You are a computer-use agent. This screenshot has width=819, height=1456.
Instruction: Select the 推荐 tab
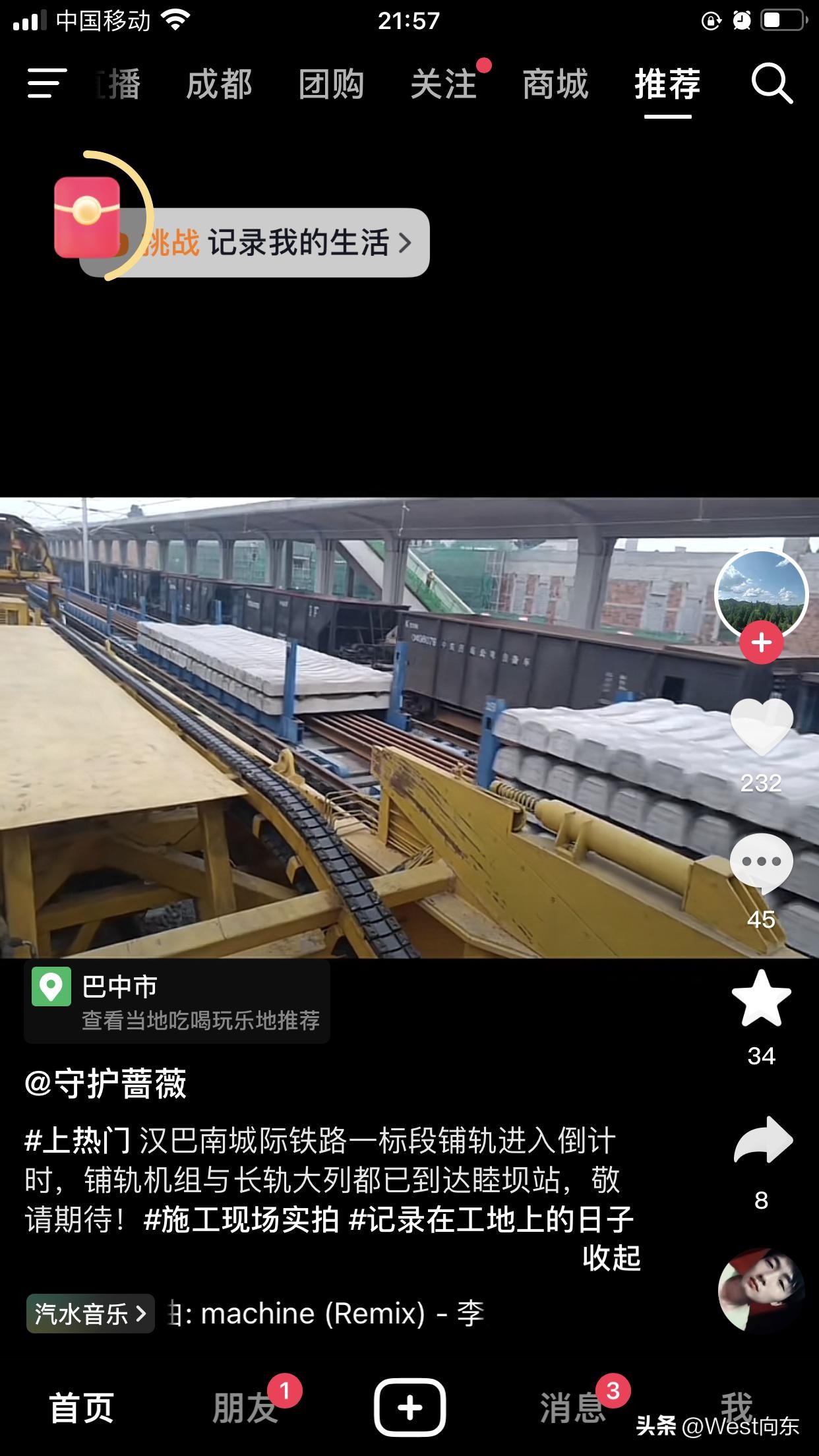pos(667,84)
